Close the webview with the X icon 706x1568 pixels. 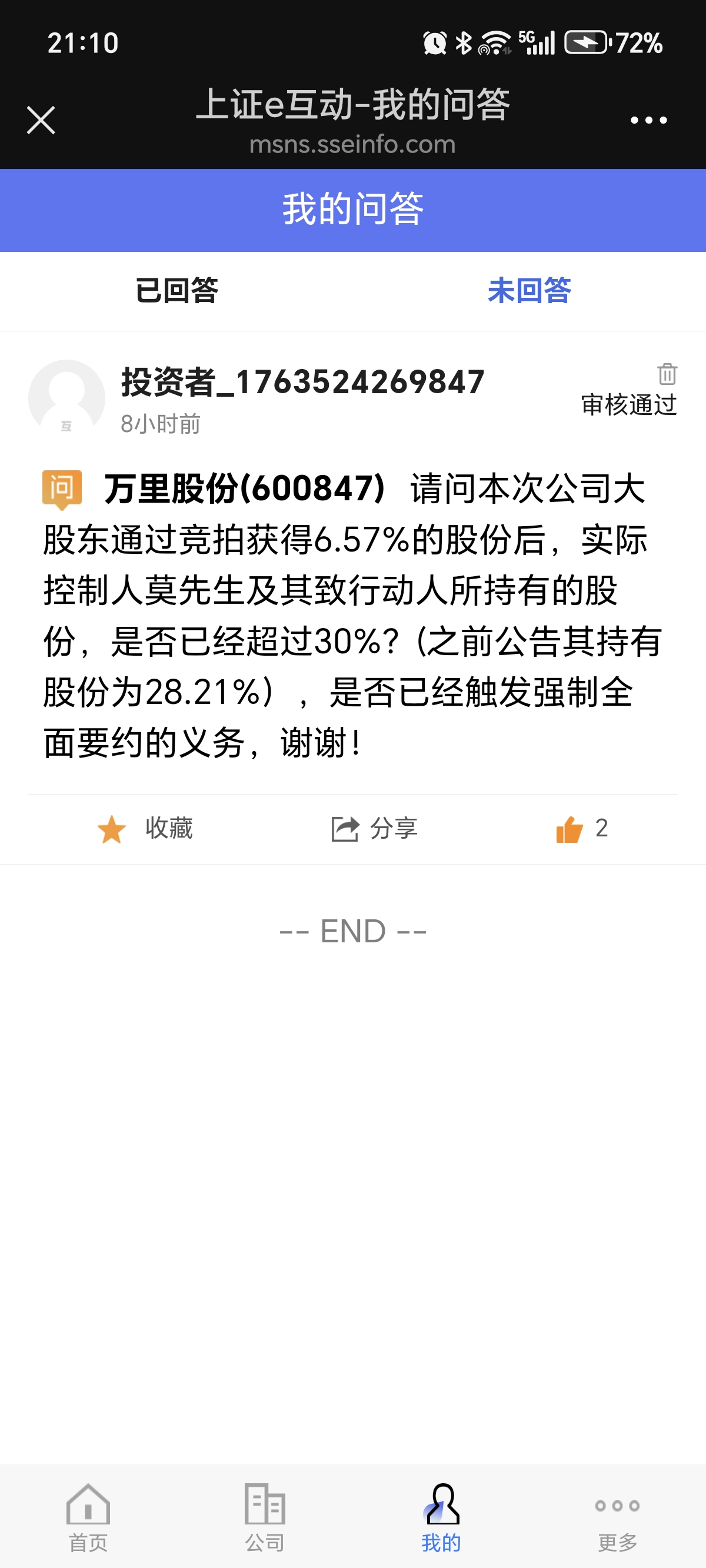[x=41, y=119]
